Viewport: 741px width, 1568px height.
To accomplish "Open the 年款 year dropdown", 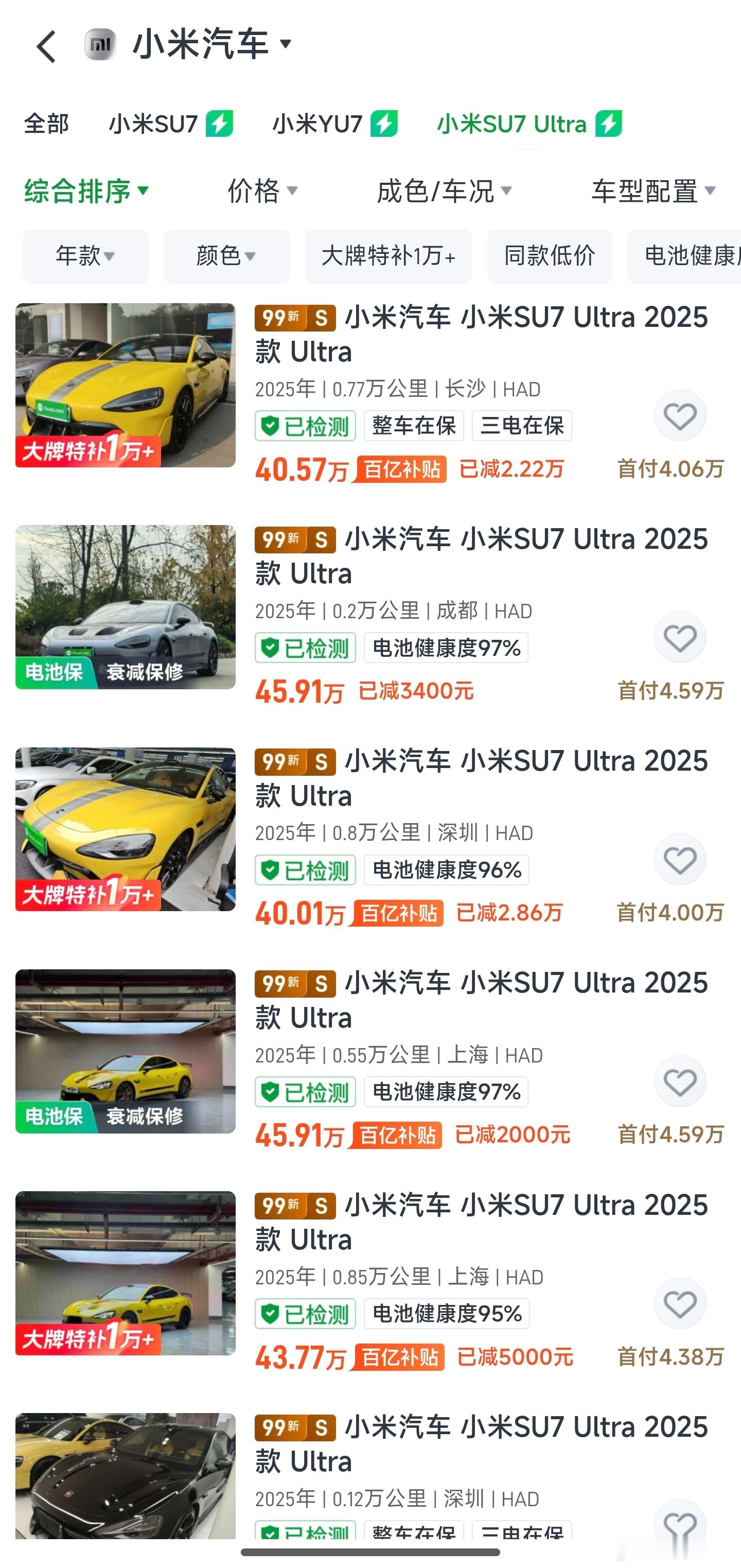I will point(85,256).
